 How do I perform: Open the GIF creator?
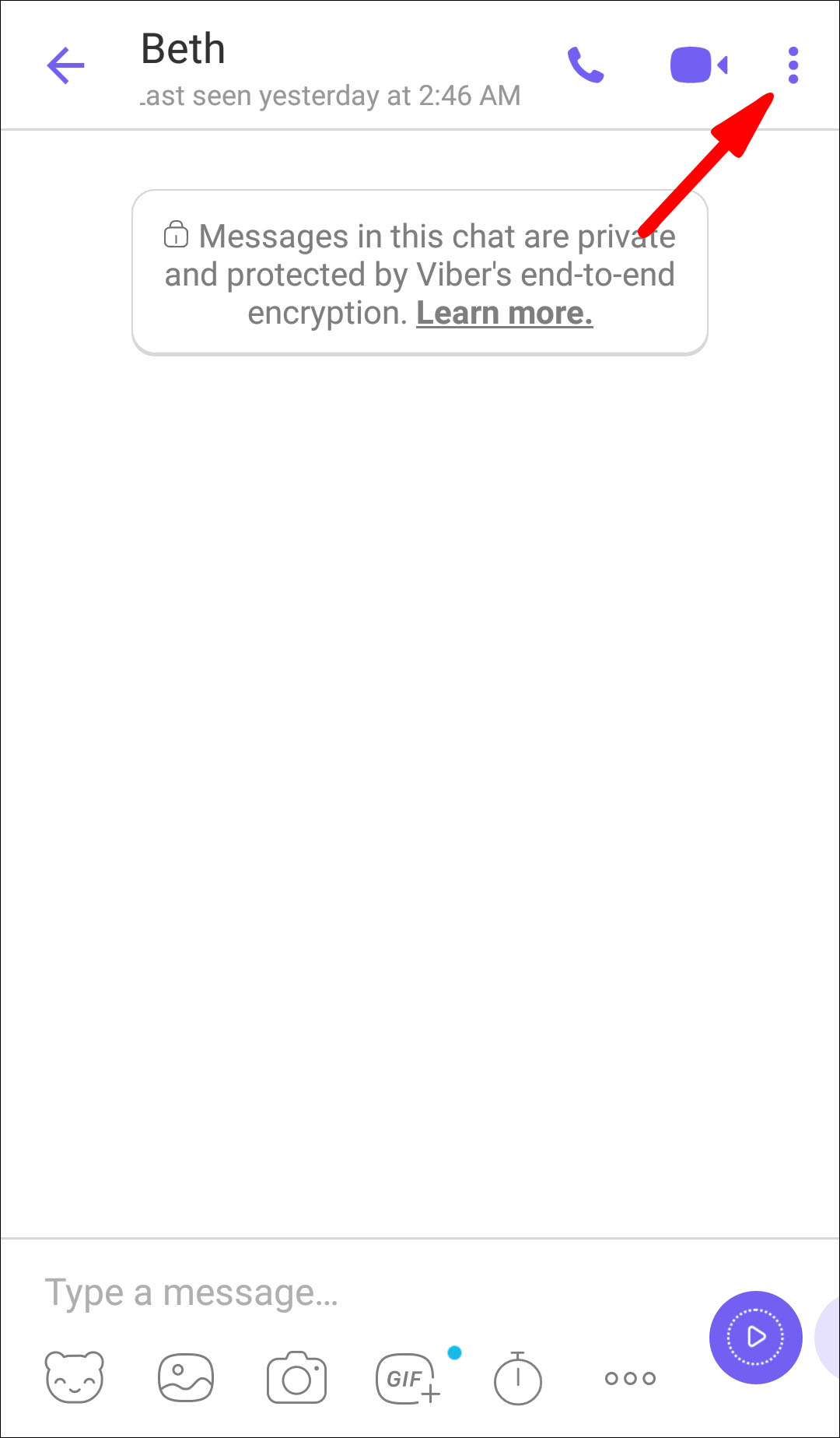(x=408, y=1378)
